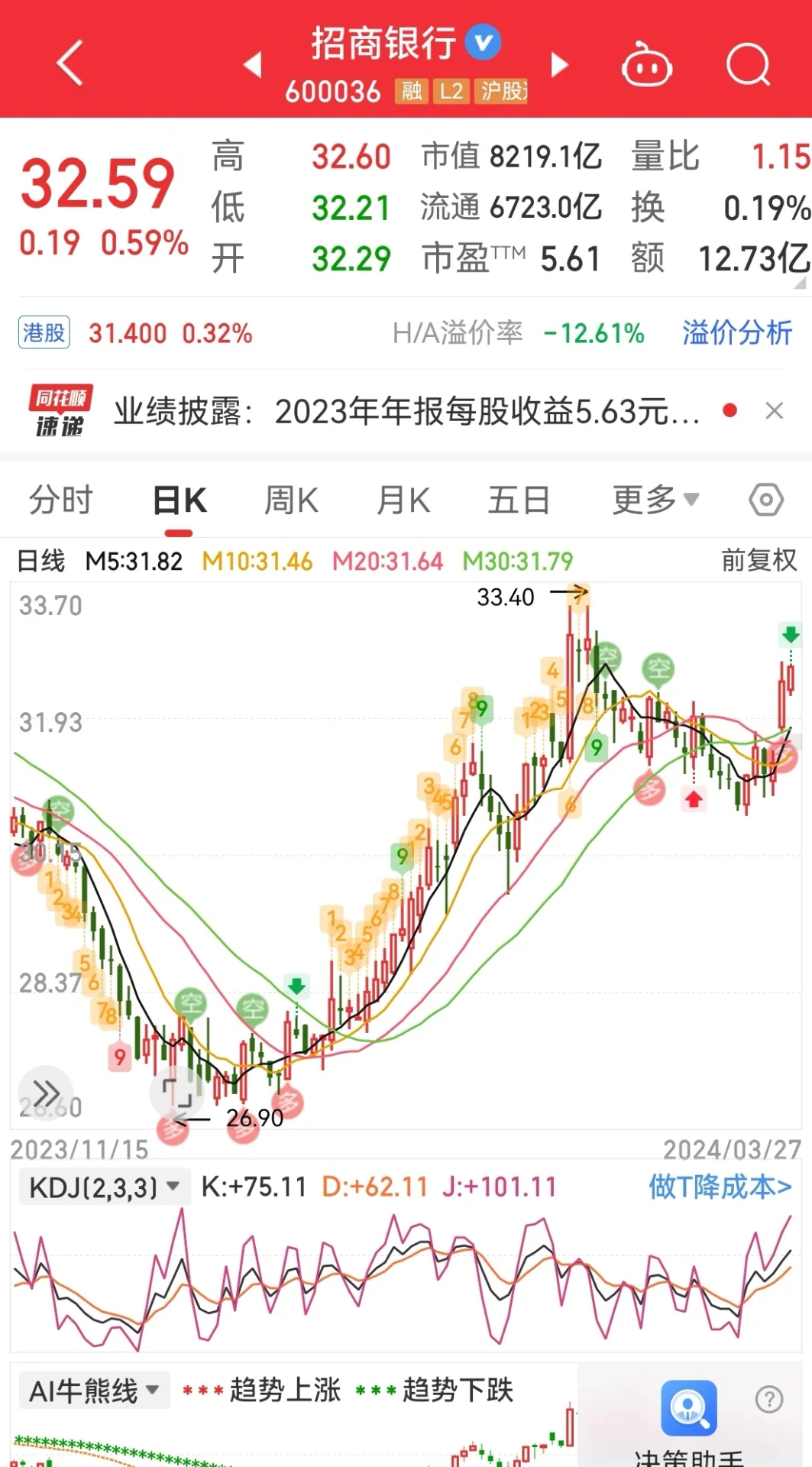
Task: Open the KDJ(2,3,3) indicator dropdown
Action: coord(104,1187)
